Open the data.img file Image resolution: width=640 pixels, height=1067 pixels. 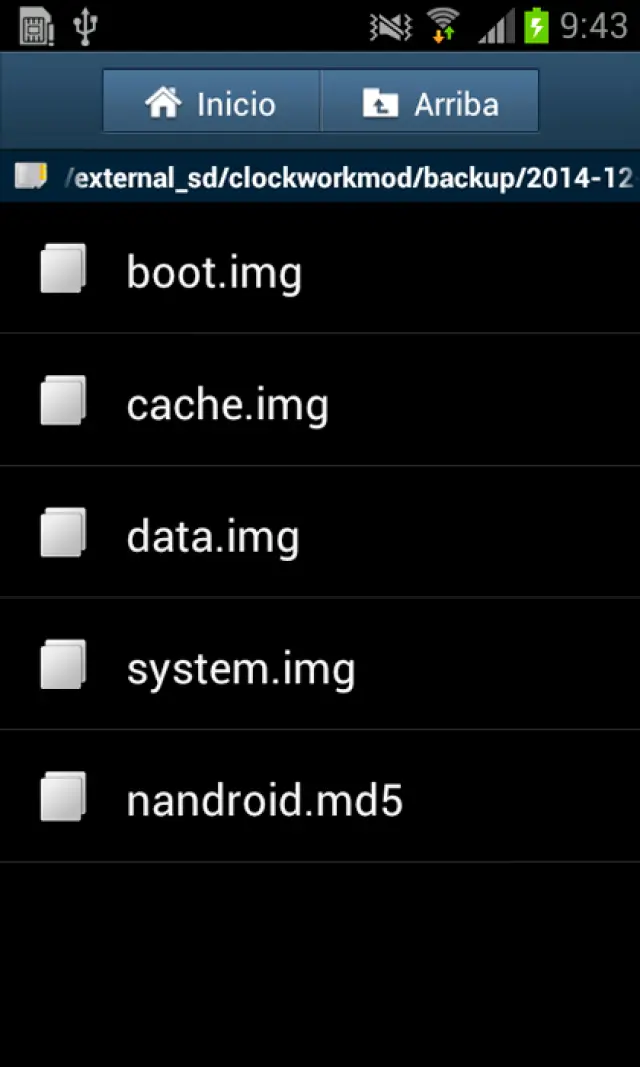pyautogui.click(x=213, y=537)
